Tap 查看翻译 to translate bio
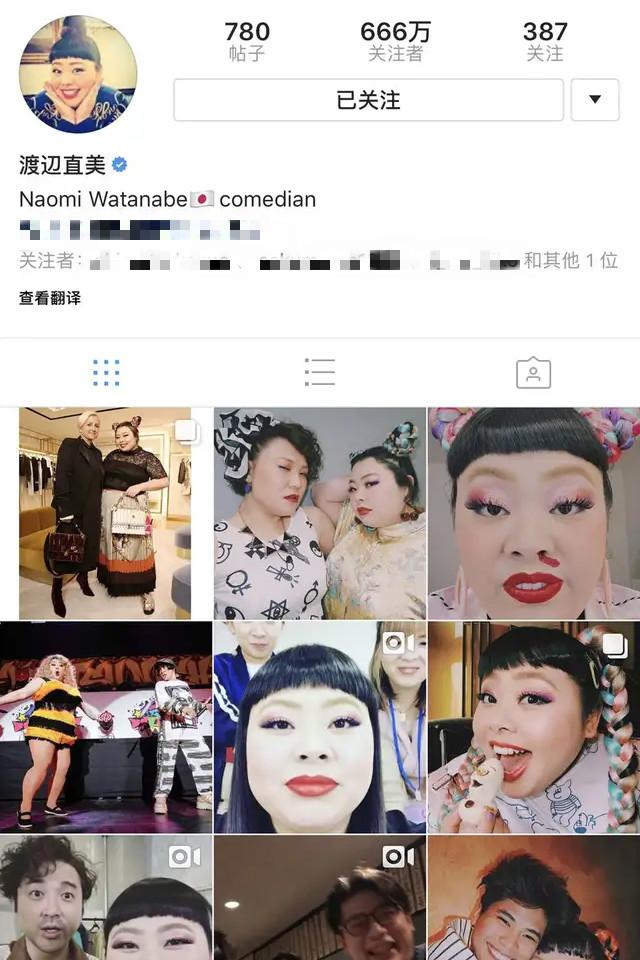Screen dimensions: 640x960 pyautogui.click(x=50, y=298)
